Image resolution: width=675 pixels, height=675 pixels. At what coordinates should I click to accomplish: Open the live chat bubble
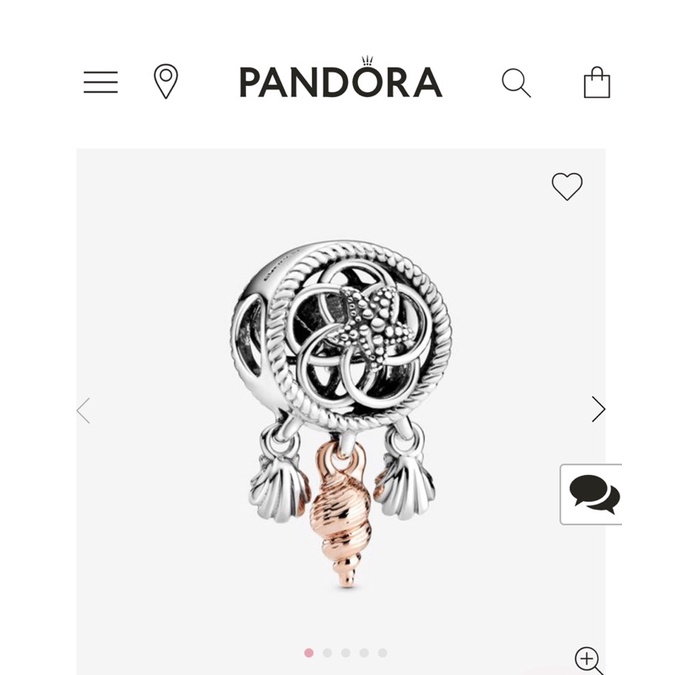pos(592,494)
